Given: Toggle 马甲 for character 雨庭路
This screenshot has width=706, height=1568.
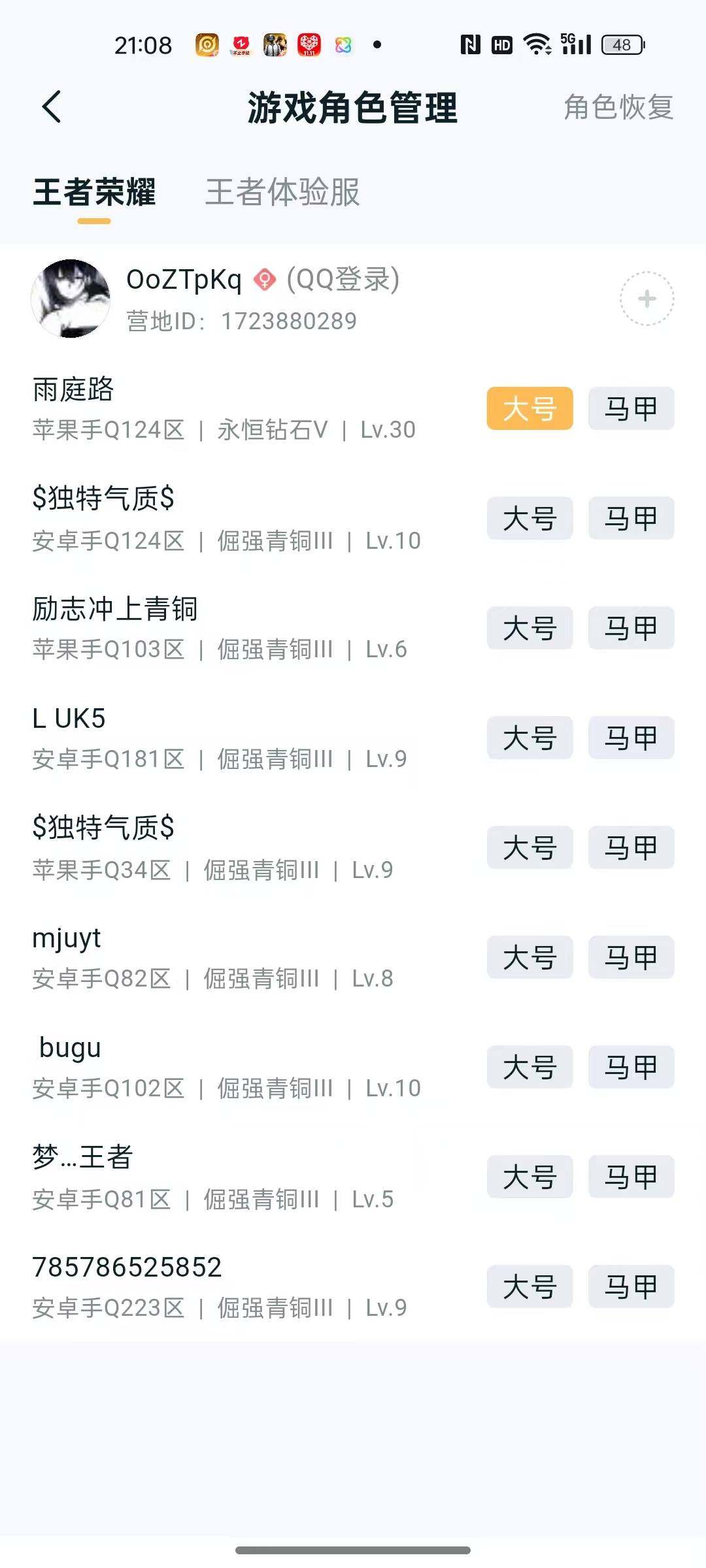Looking at the screenshot, I should pyautogui.click(x=630, y=408).
